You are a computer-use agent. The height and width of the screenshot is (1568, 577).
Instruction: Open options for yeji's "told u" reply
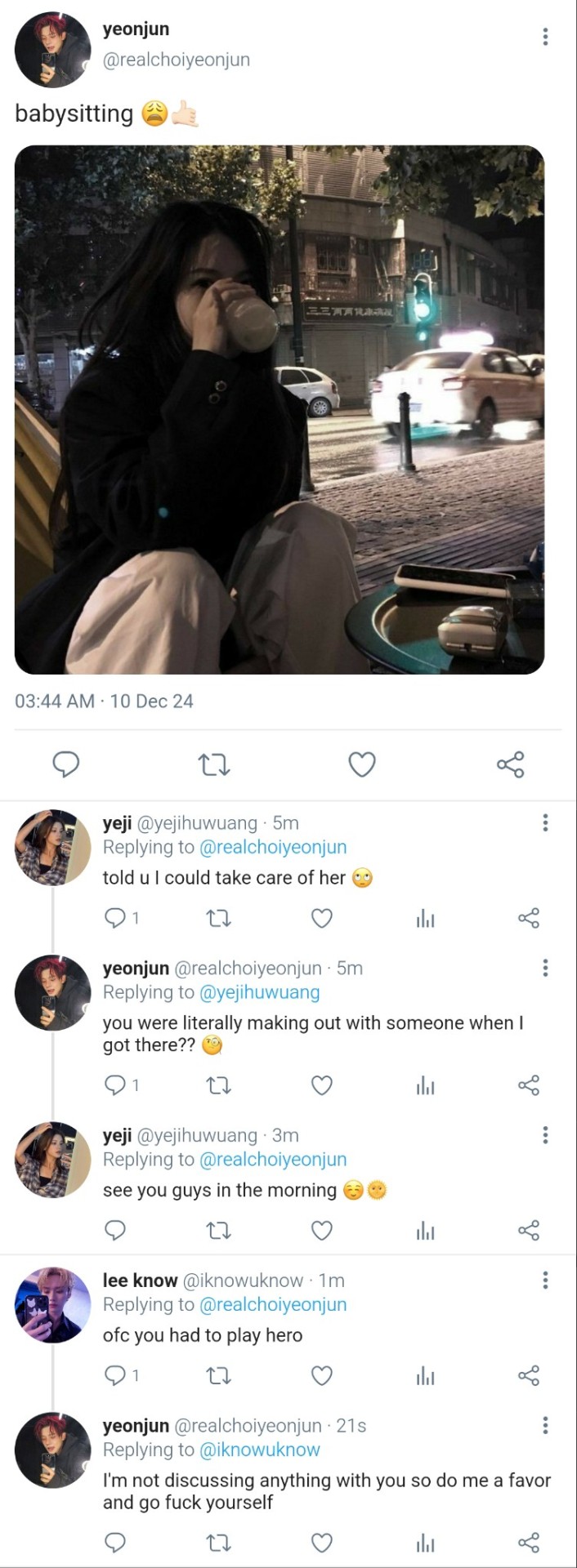tap(545, 822)
